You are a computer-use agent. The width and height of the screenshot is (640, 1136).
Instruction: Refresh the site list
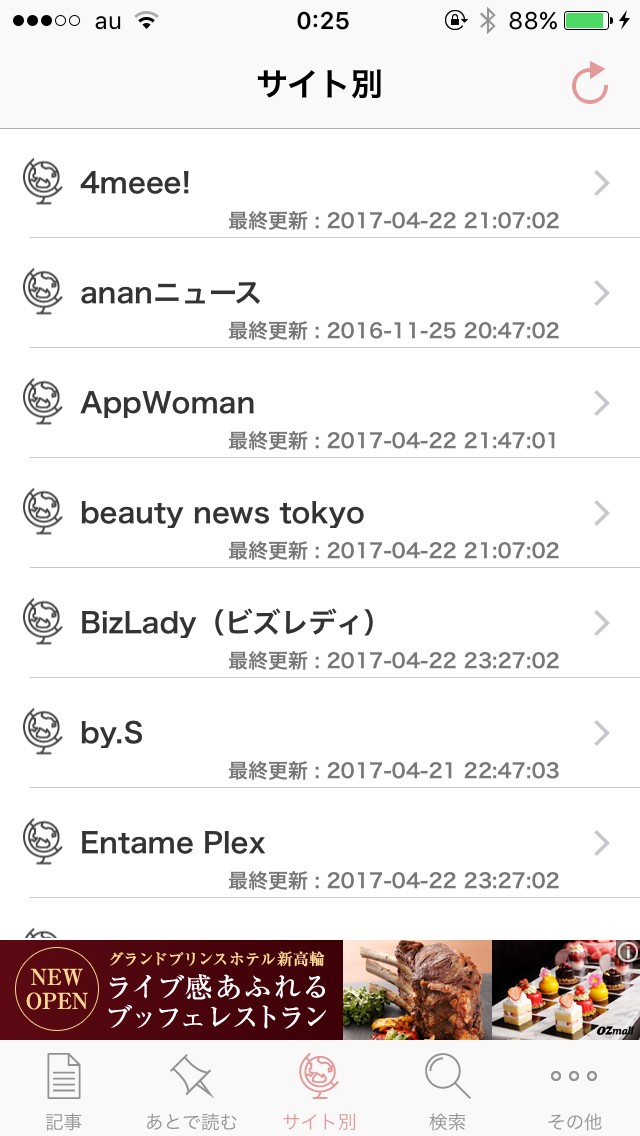(x=590, y=84)
